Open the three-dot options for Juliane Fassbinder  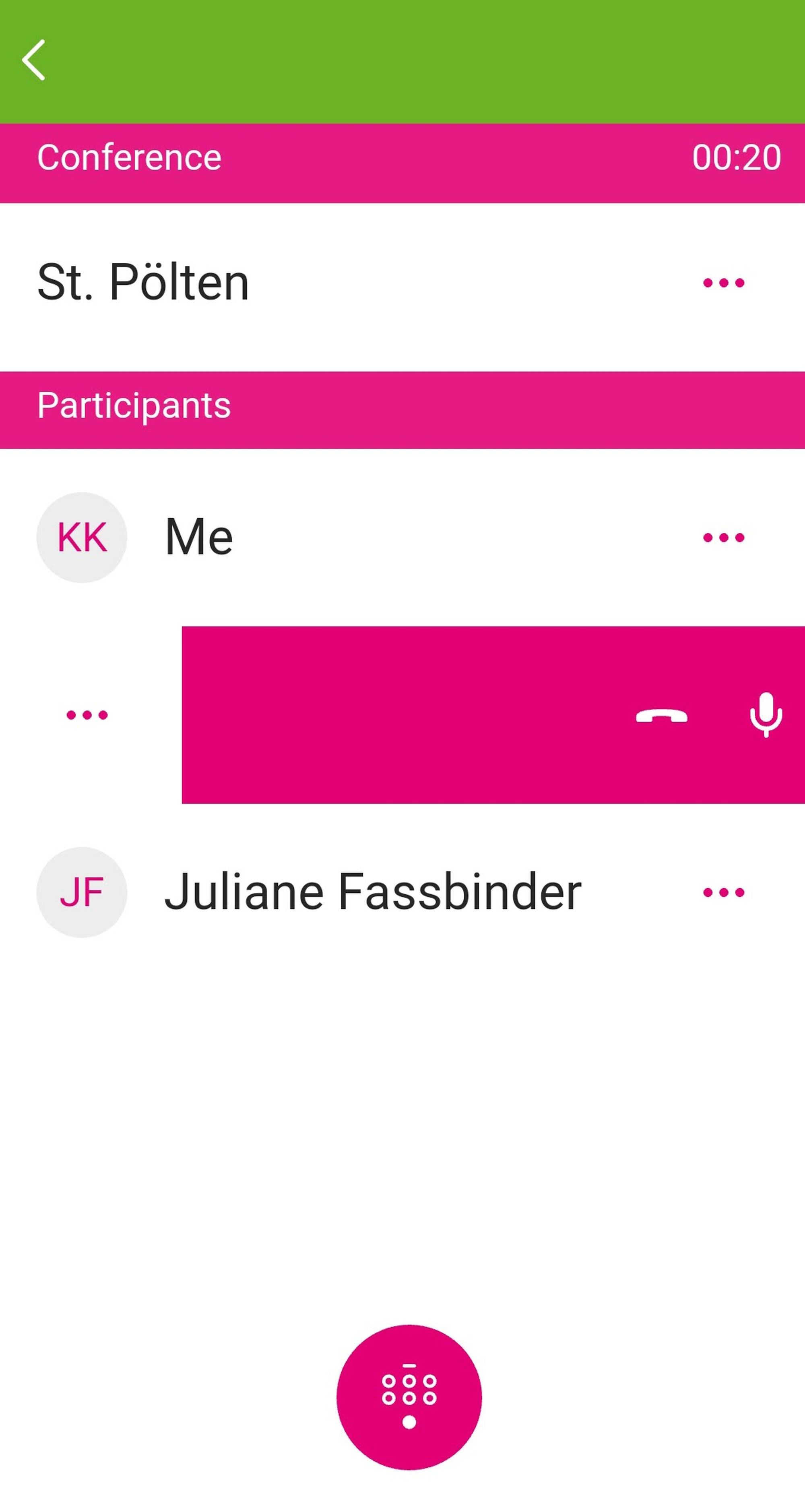point(723,892)
